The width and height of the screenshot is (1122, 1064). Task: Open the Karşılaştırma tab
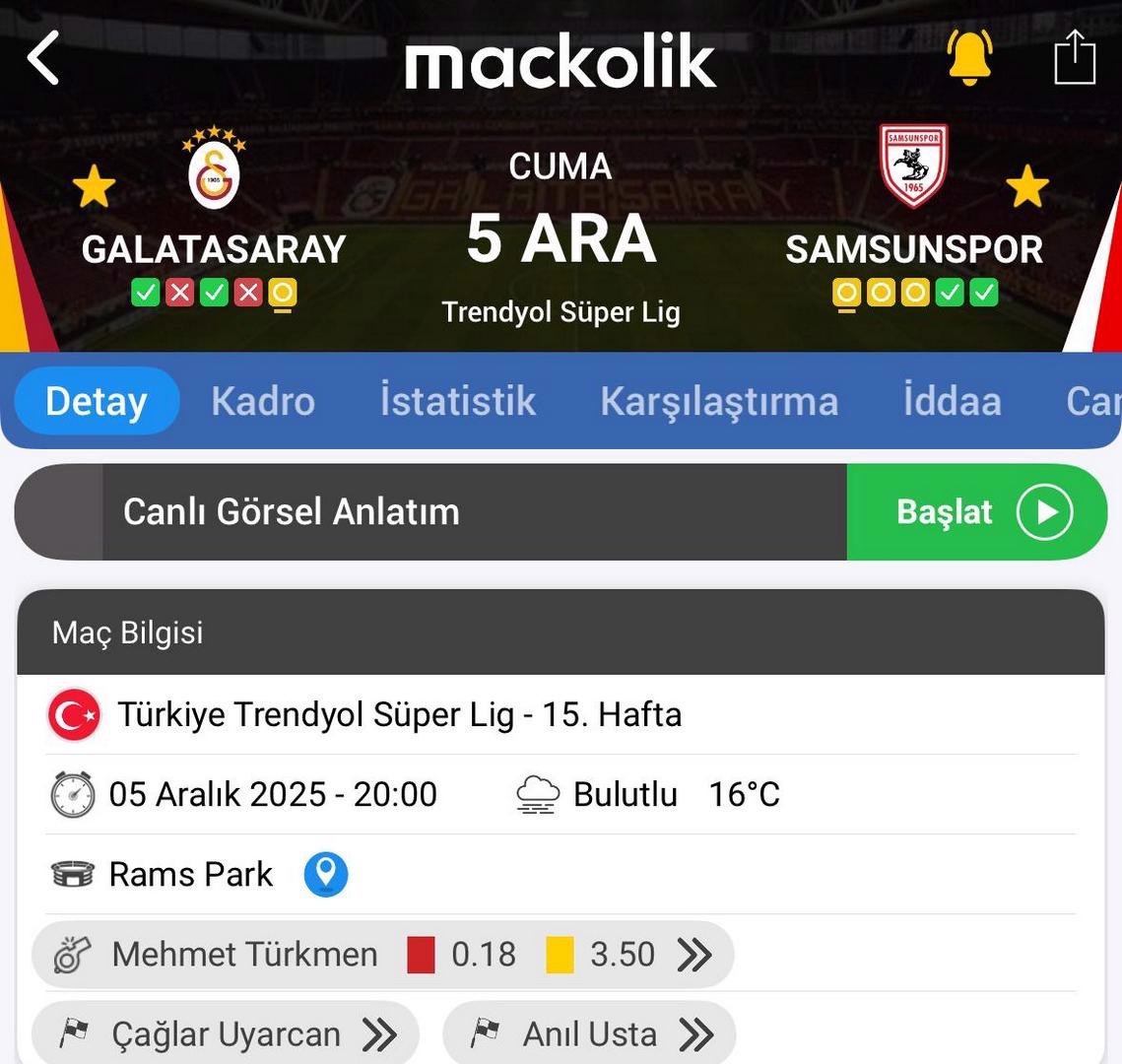[719, 401]
